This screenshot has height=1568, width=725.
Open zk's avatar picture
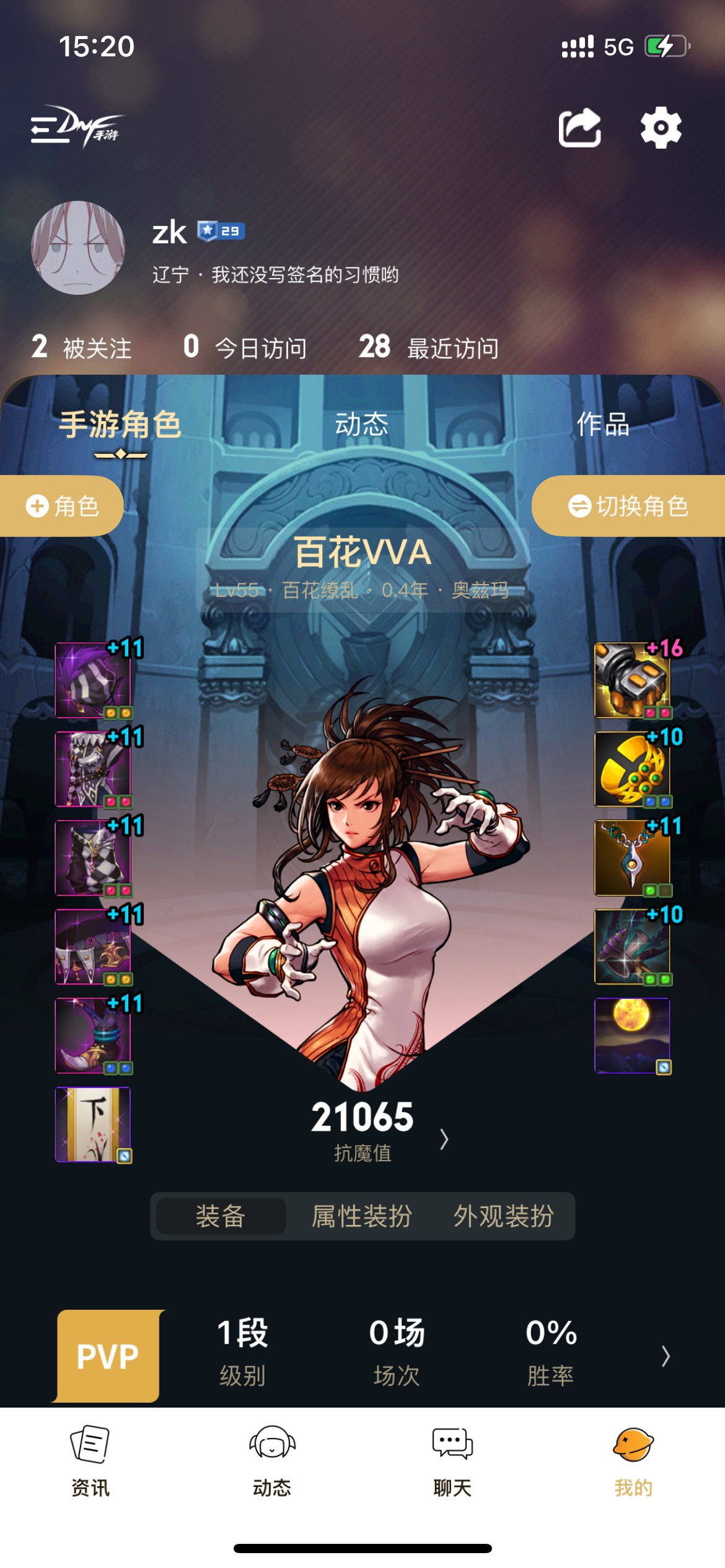78,248
